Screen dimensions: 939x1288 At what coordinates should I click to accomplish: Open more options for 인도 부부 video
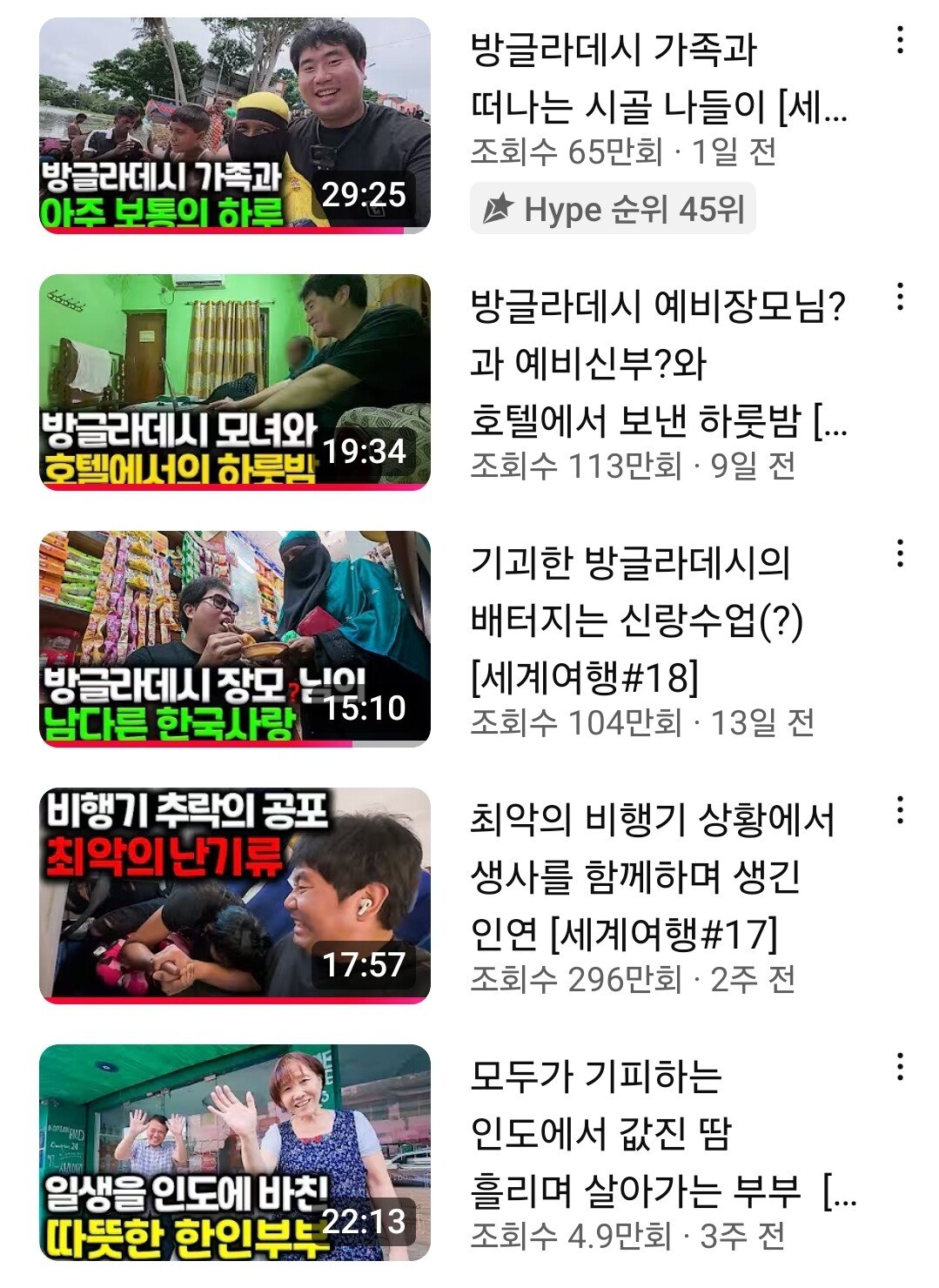900,1067
